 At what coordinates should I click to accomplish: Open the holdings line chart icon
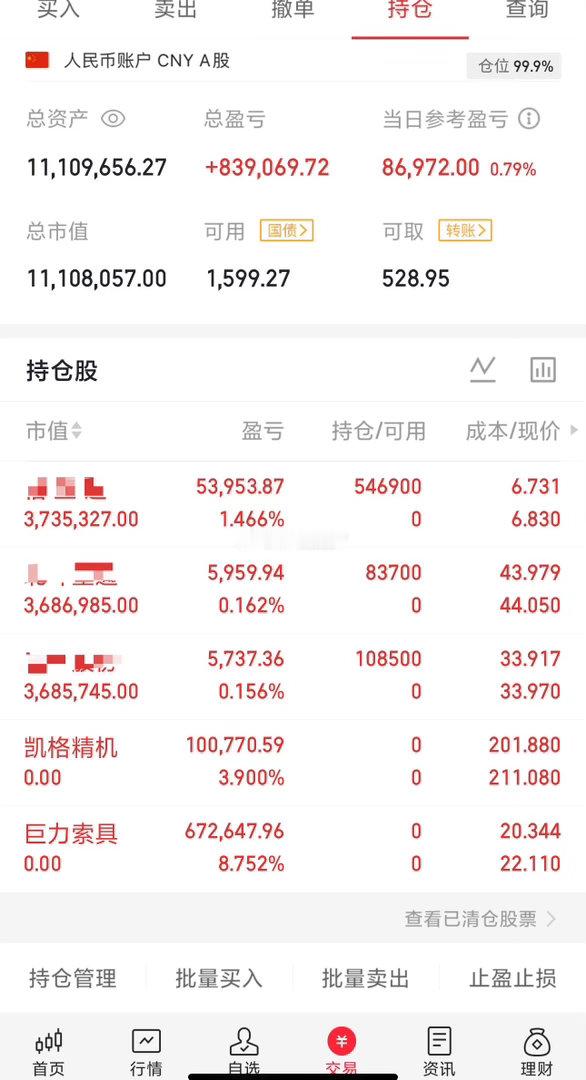click(483, 370)
